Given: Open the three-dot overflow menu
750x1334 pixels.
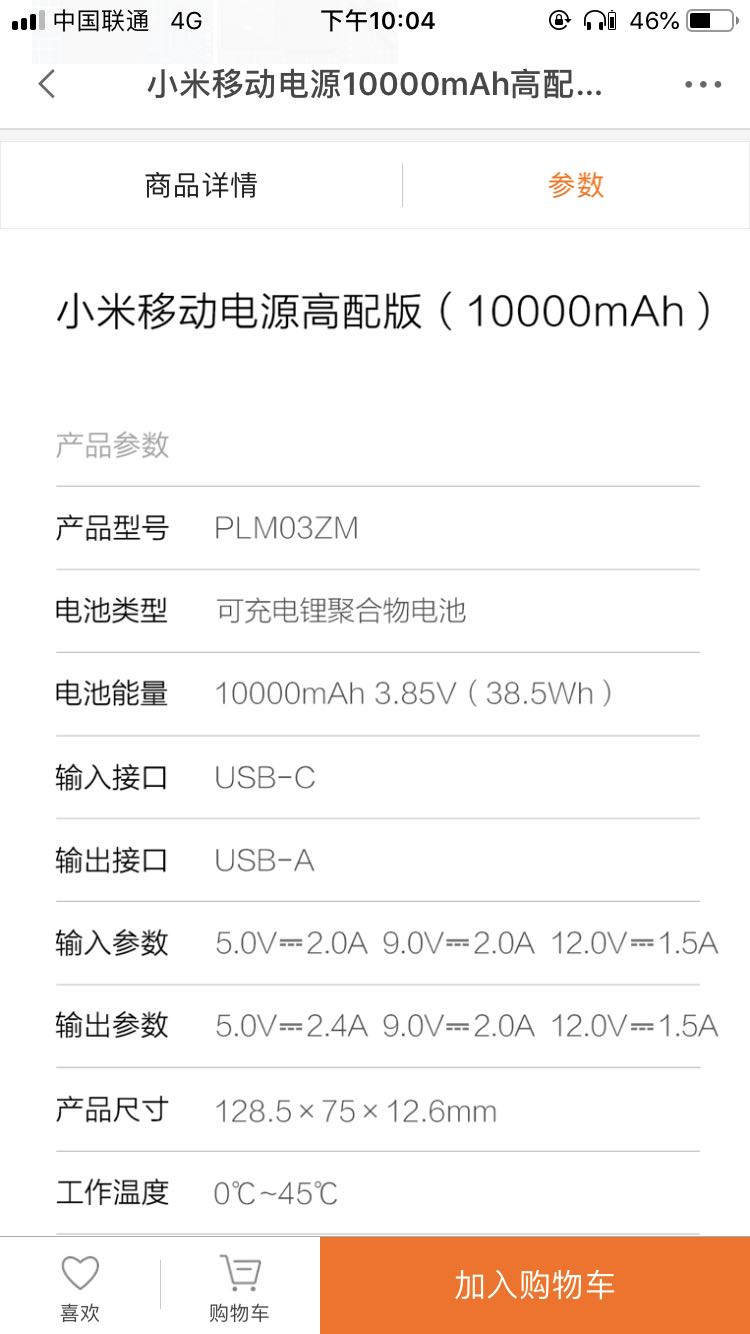Looking at the screenshot, I should coord(703,85).
